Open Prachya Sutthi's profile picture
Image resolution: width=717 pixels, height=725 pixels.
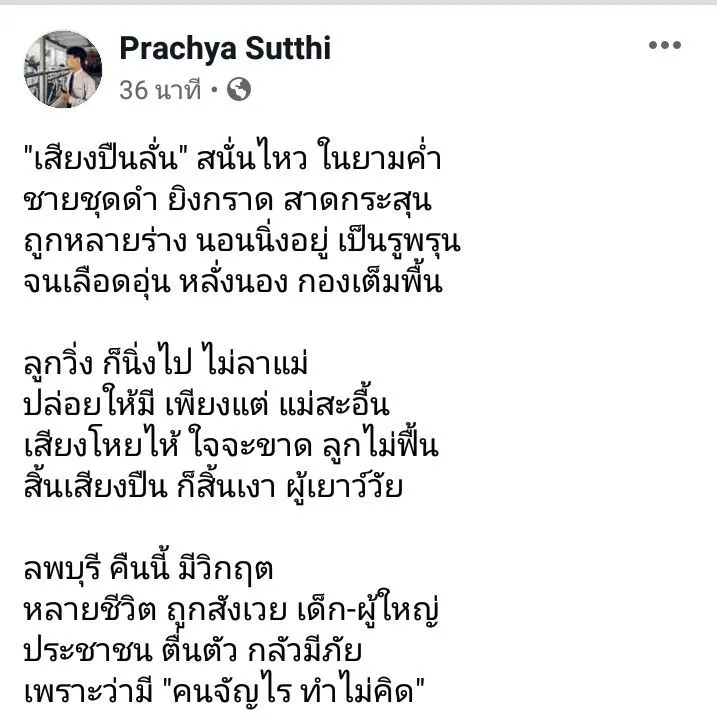coord(63,68)
